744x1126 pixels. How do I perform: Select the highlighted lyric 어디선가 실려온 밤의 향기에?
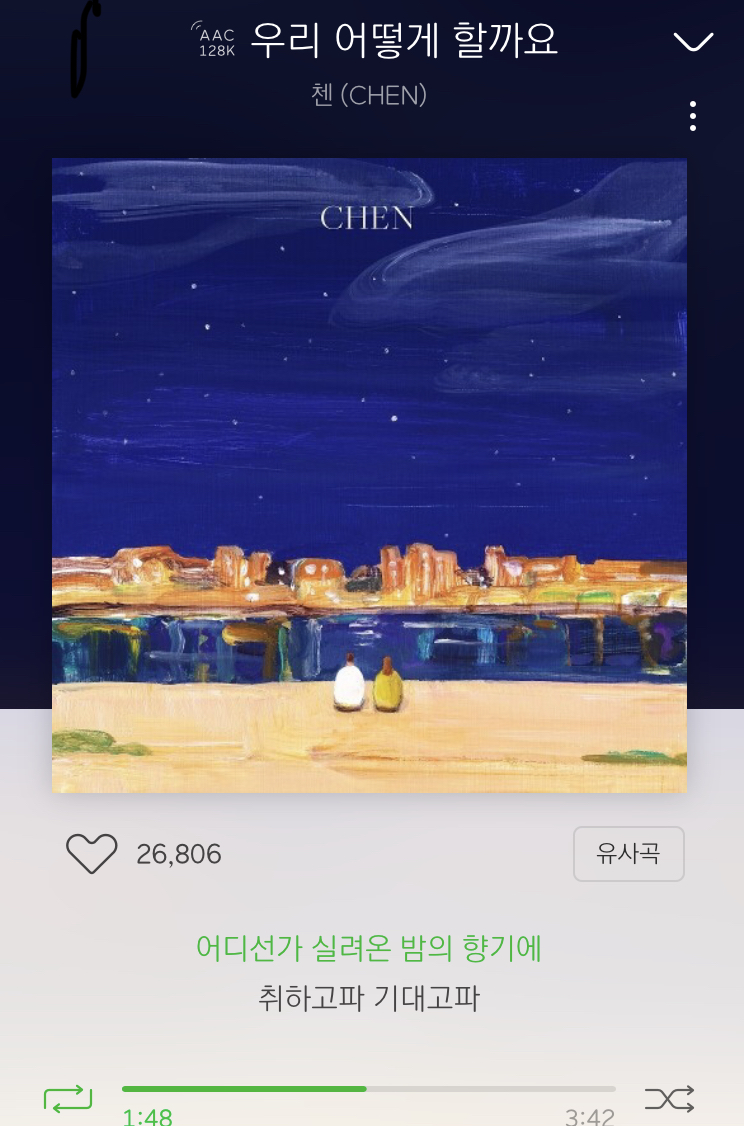pyautogui.click(x=369, y=948)
